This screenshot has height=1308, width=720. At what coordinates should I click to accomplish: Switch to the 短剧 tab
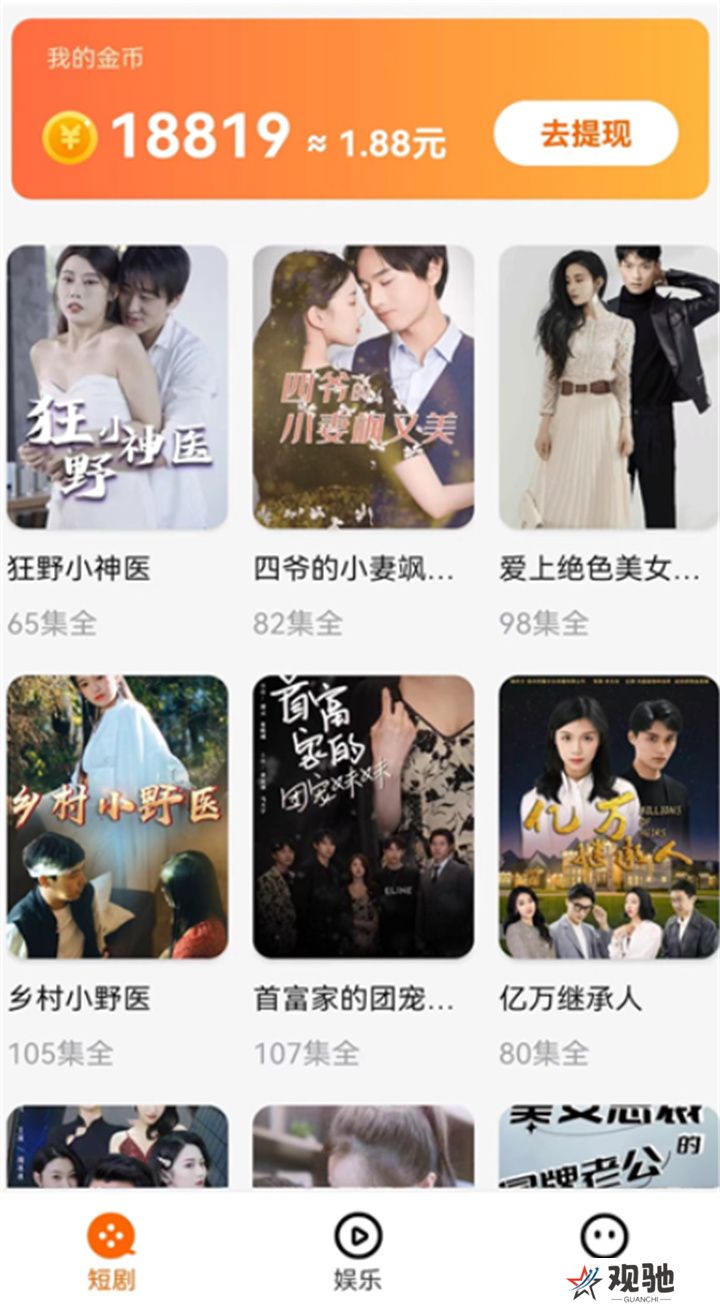(x=111, y=1251)
